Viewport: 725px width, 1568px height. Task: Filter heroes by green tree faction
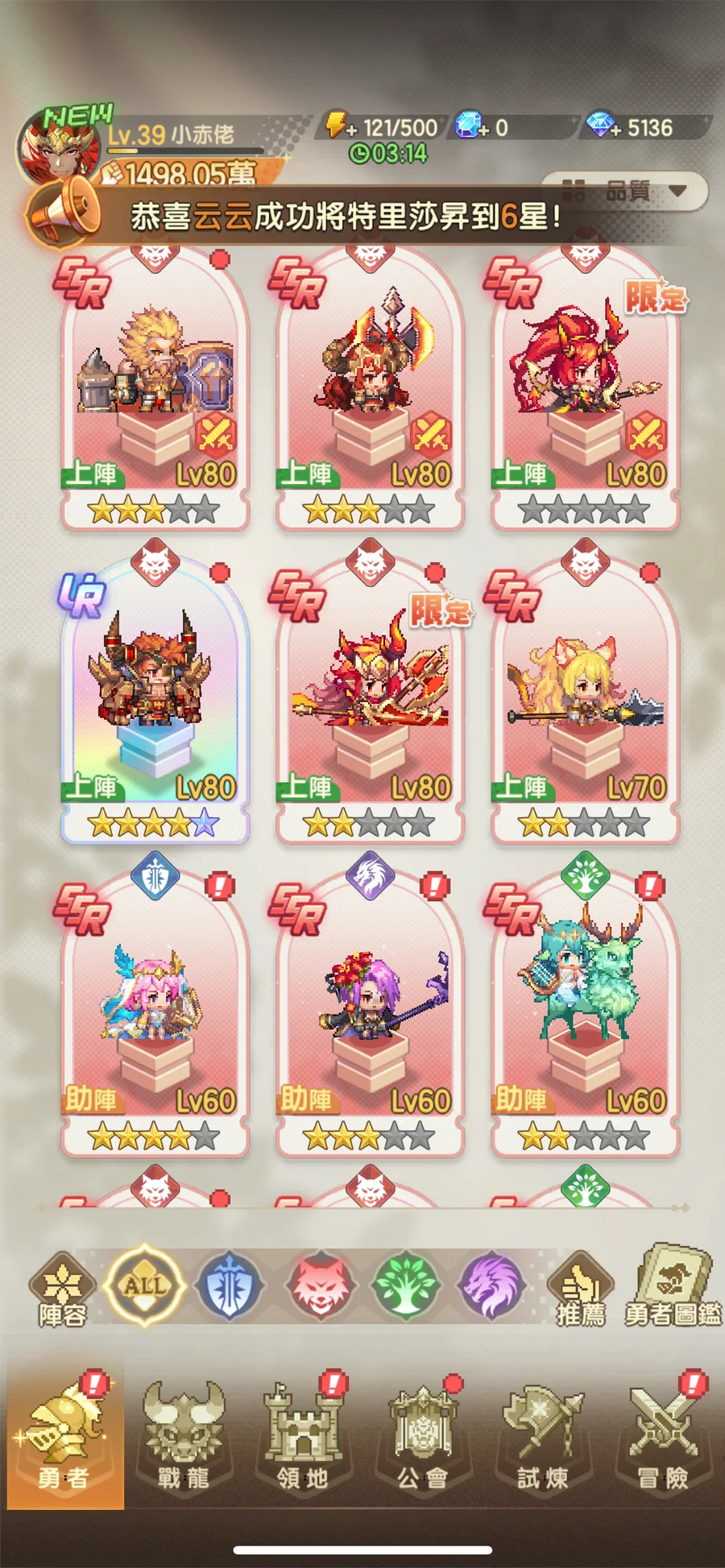click(406, 1286)
